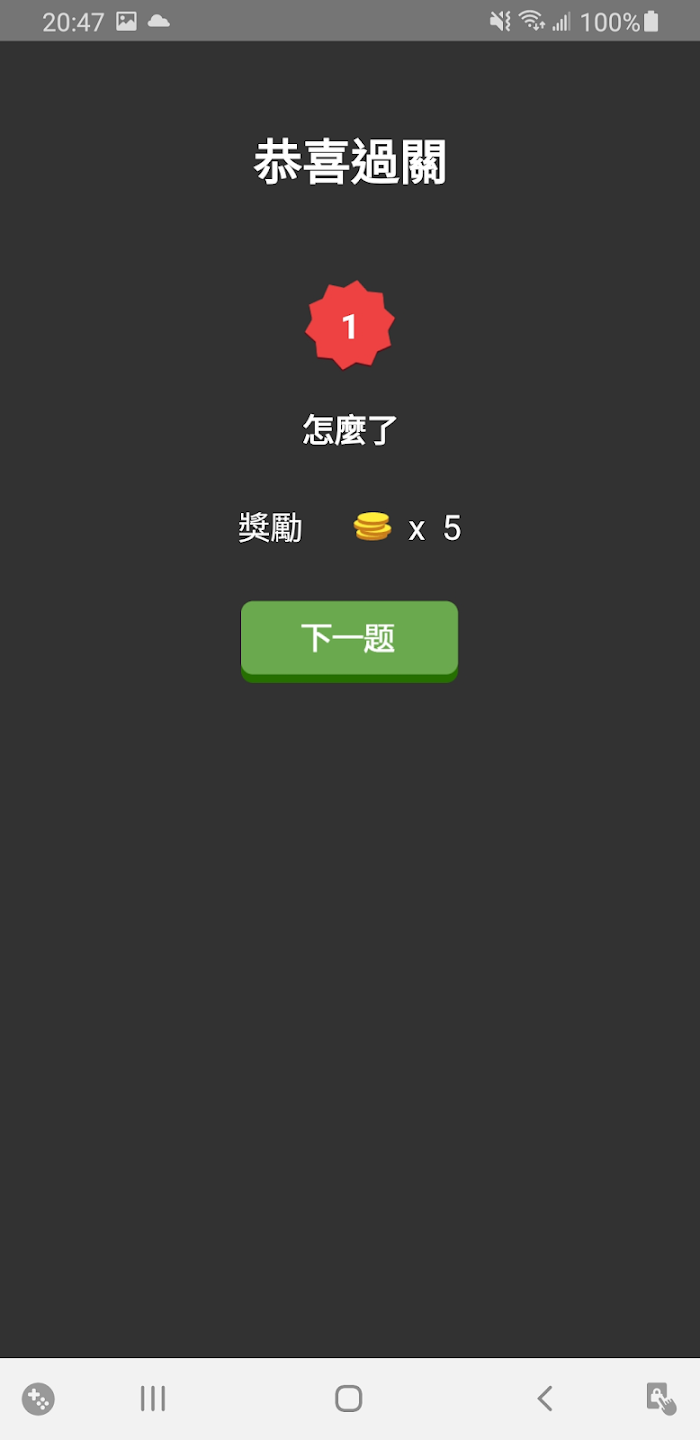Go back with the system back arrow
Screen dimensions: 700x1440
[x=545, y=1398]
